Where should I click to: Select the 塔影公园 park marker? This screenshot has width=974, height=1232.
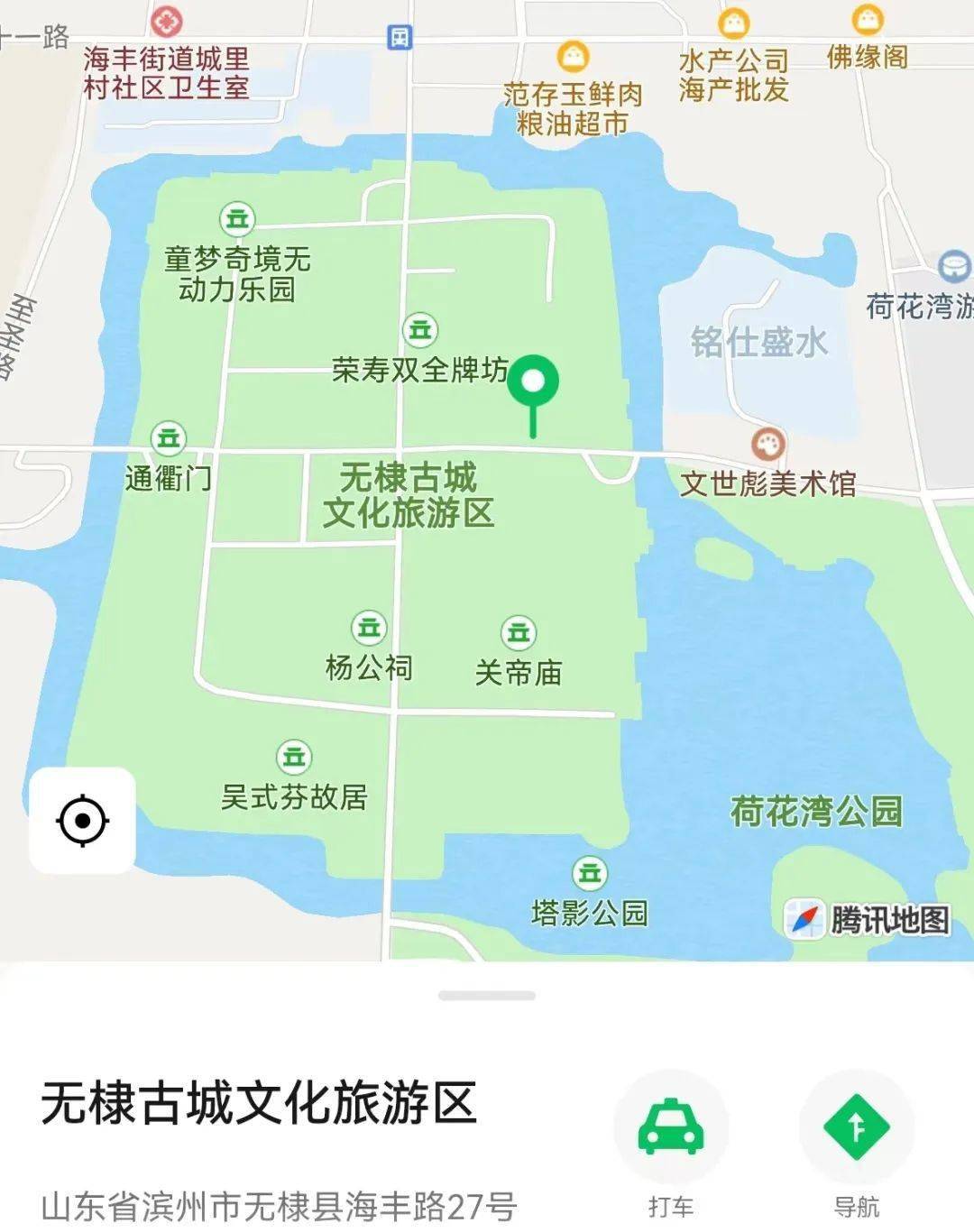591,871
